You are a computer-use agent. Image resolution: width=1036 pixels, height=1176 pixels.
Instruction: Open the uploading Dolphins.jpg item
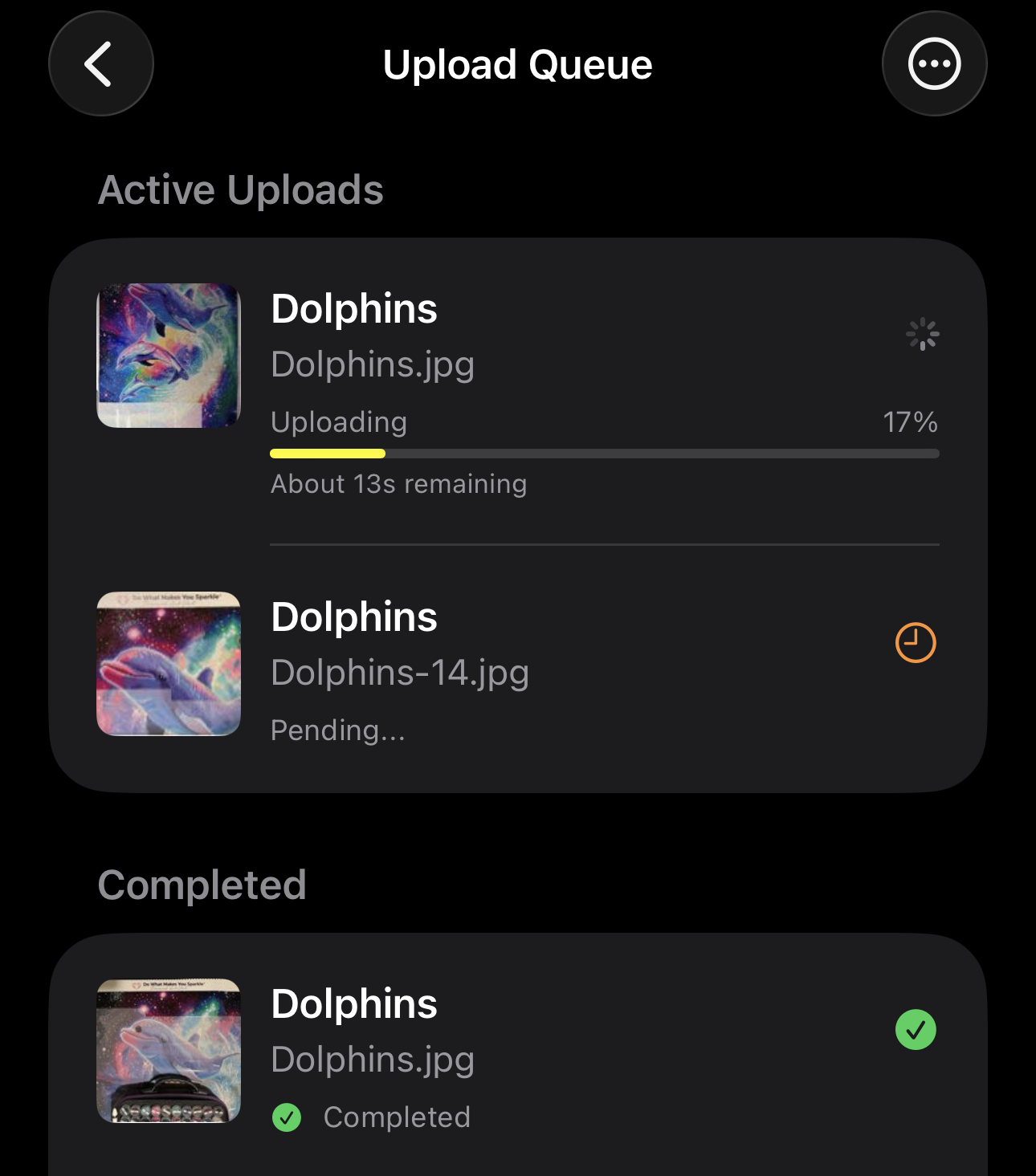pyautogui.click(x=517, y=389)
